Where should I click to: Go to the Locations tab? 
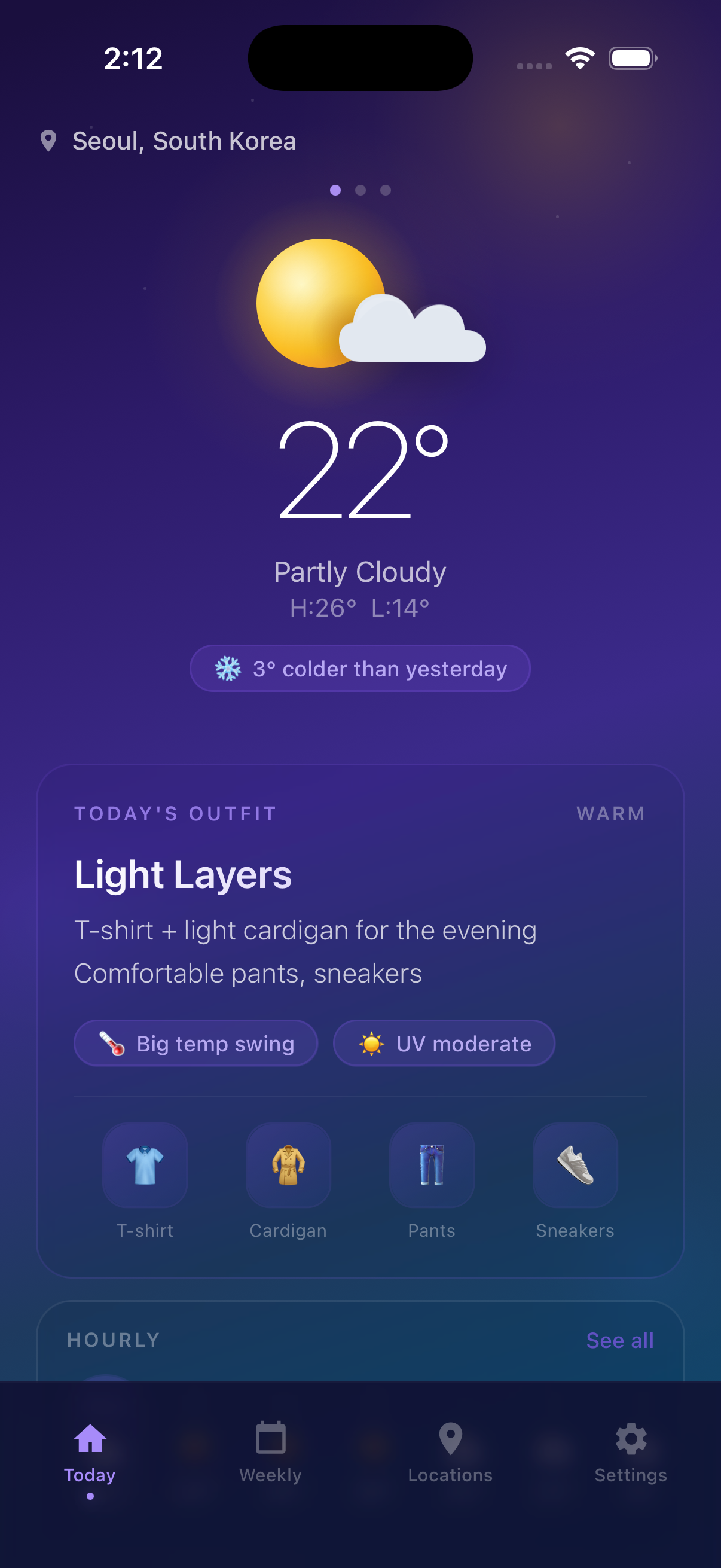(450, 1451)
